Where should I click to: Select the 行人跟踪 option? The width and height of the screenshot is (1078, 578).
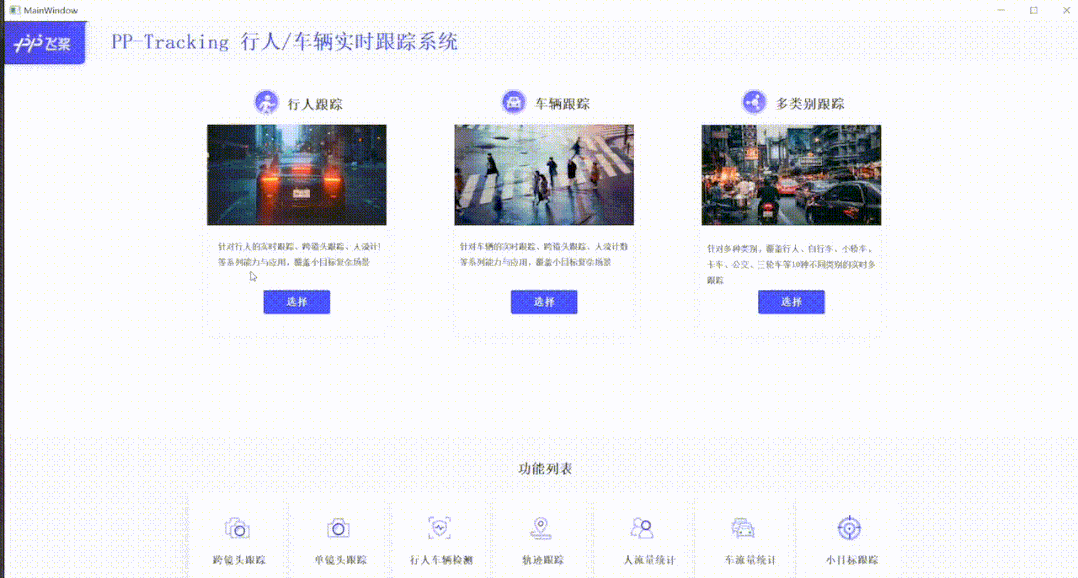[x=296, y=302]
